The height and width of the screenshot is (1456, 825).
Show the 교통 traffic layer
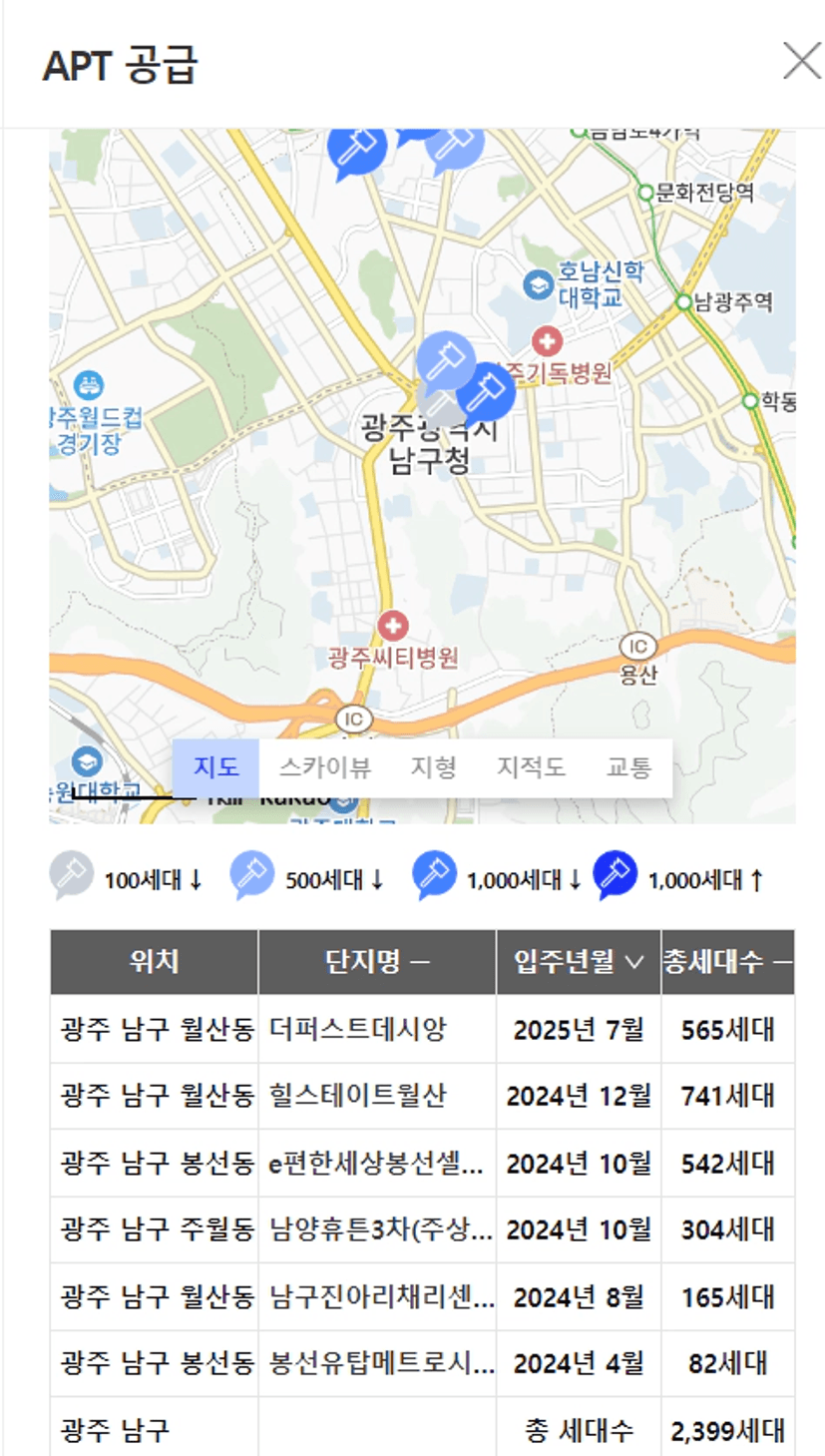coord(628,767)
